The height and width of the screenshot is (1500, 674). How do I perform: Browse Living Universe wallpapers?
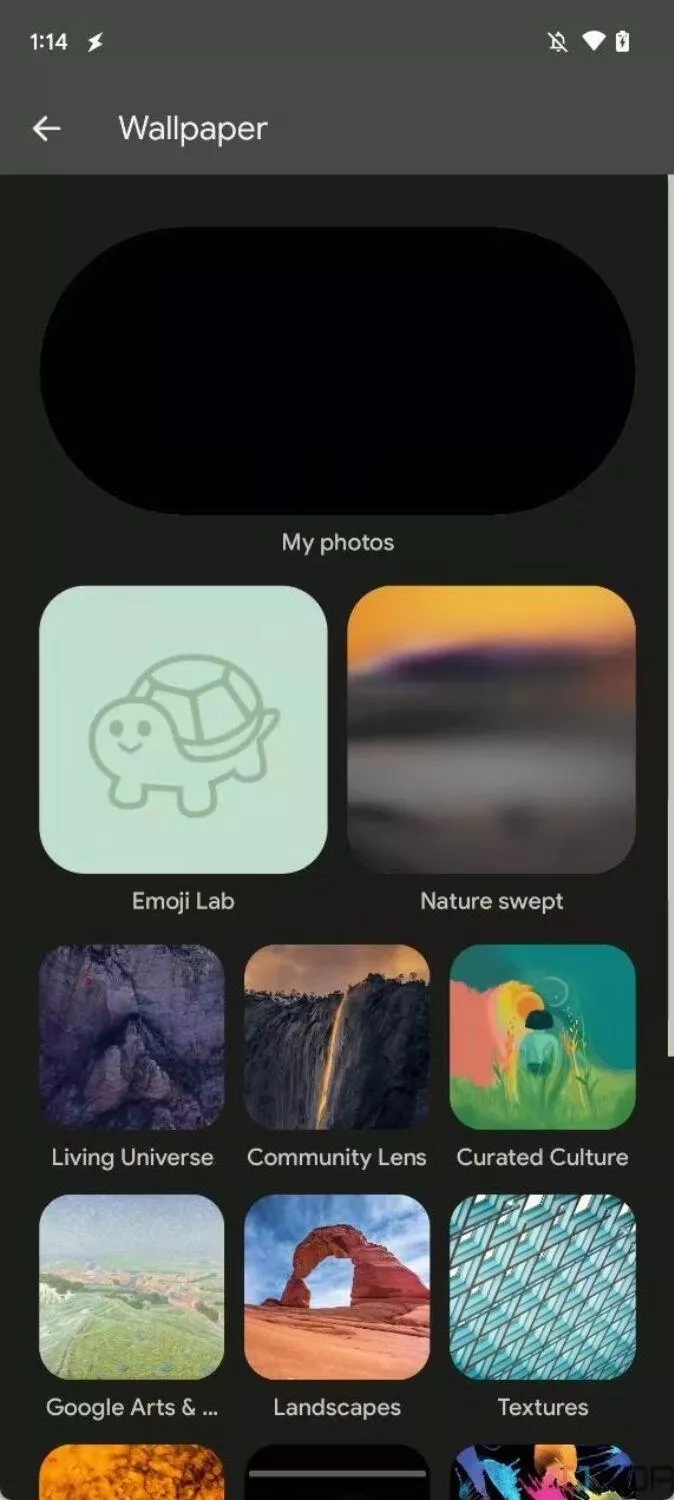pos(132,1037)
